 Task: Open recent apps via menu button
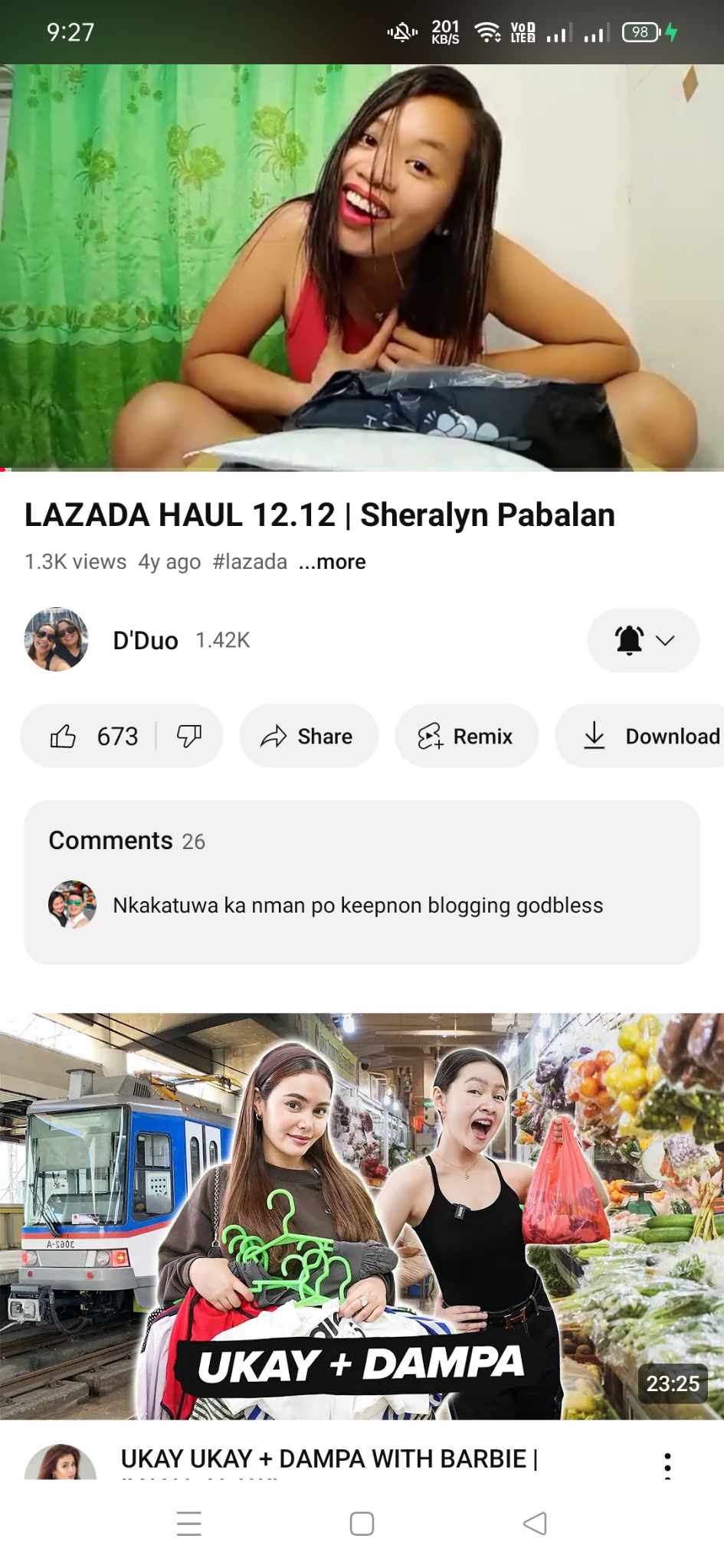(x=189, y=1524)
